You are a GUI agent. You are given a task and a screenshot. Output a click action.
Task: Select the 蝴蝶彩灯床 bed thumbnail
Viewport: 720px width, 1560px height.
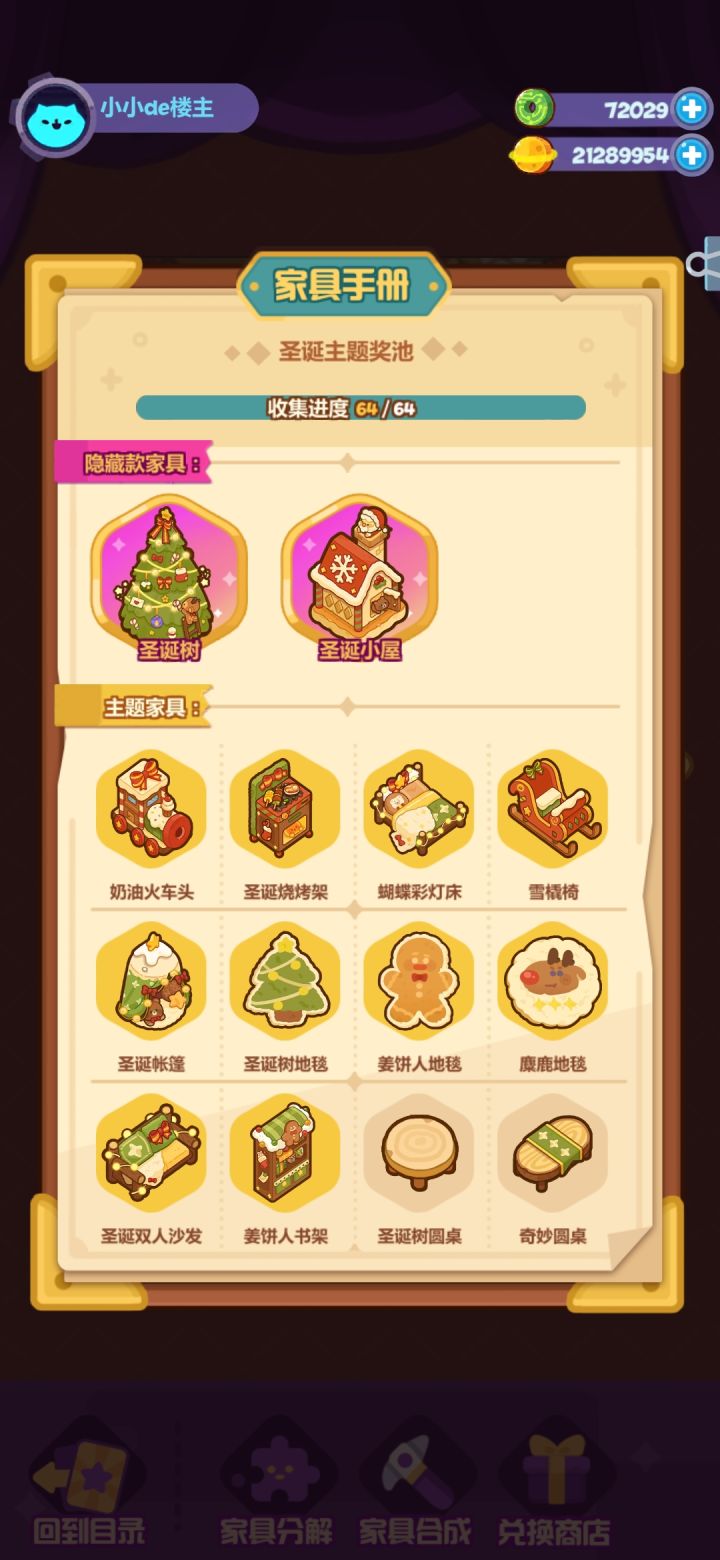tap(419, 810)
